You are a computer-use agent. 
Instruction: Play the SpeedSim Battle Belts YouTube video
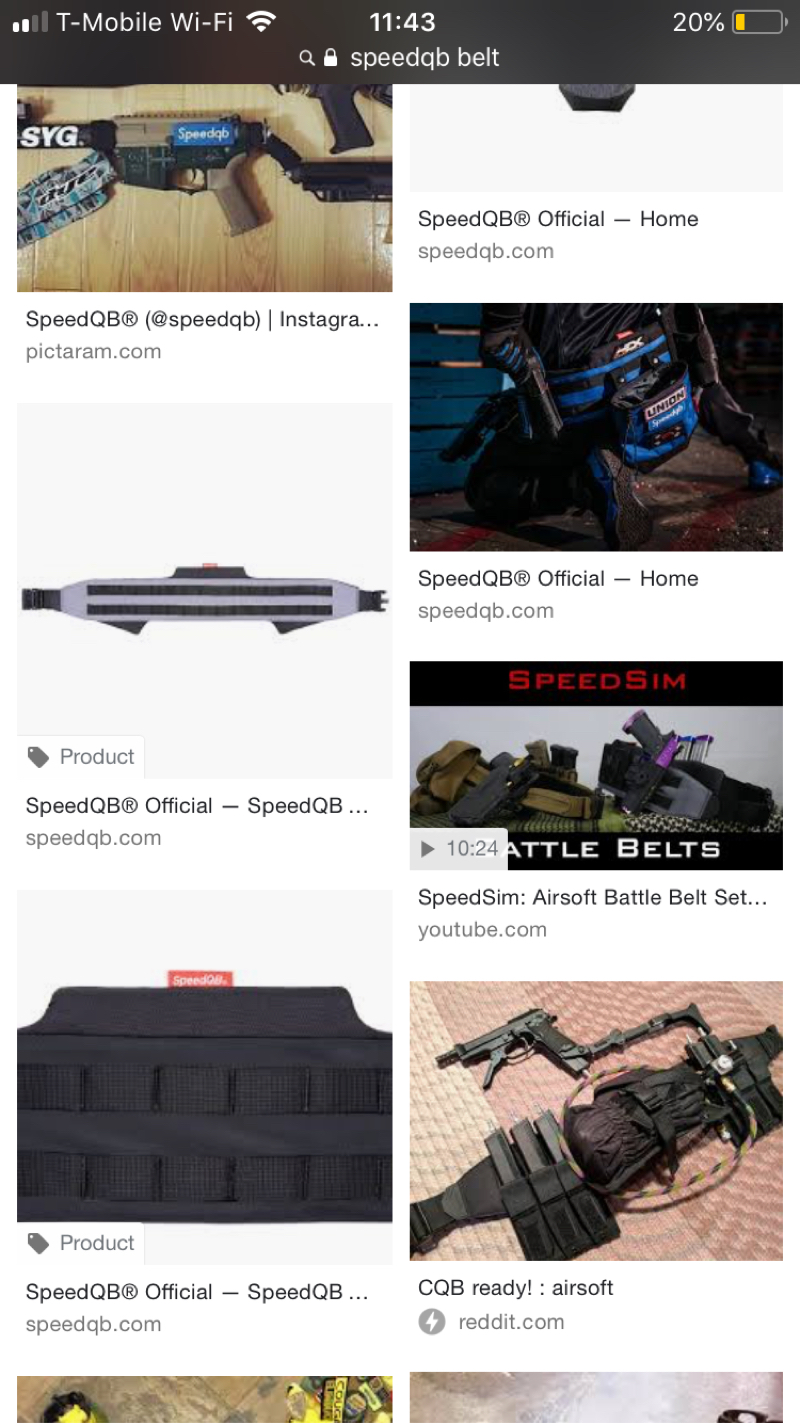click(x=596, y=765)
